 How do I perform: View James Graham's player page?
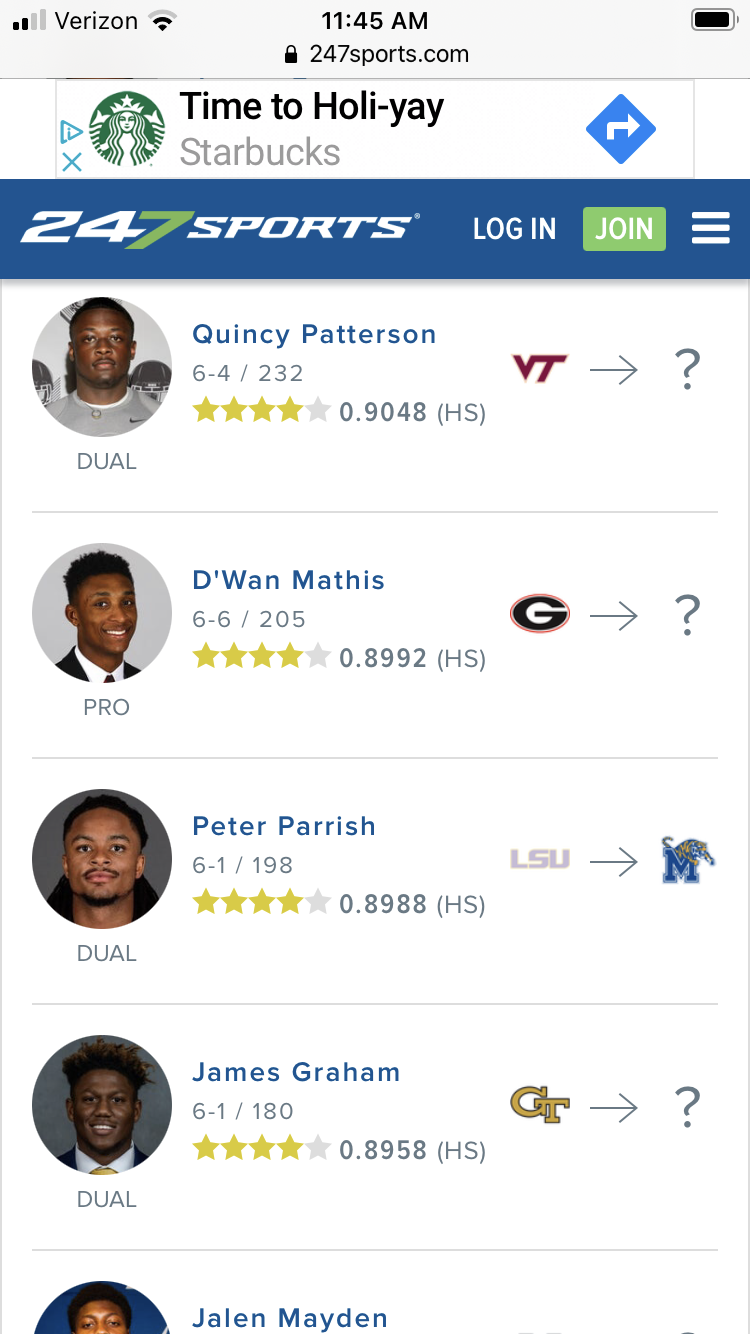point(296,1072)
